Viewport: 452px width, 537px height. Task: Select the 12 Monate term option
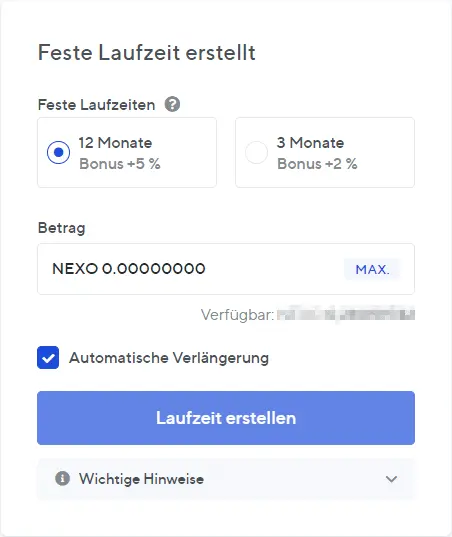click(x=127, y=152)
